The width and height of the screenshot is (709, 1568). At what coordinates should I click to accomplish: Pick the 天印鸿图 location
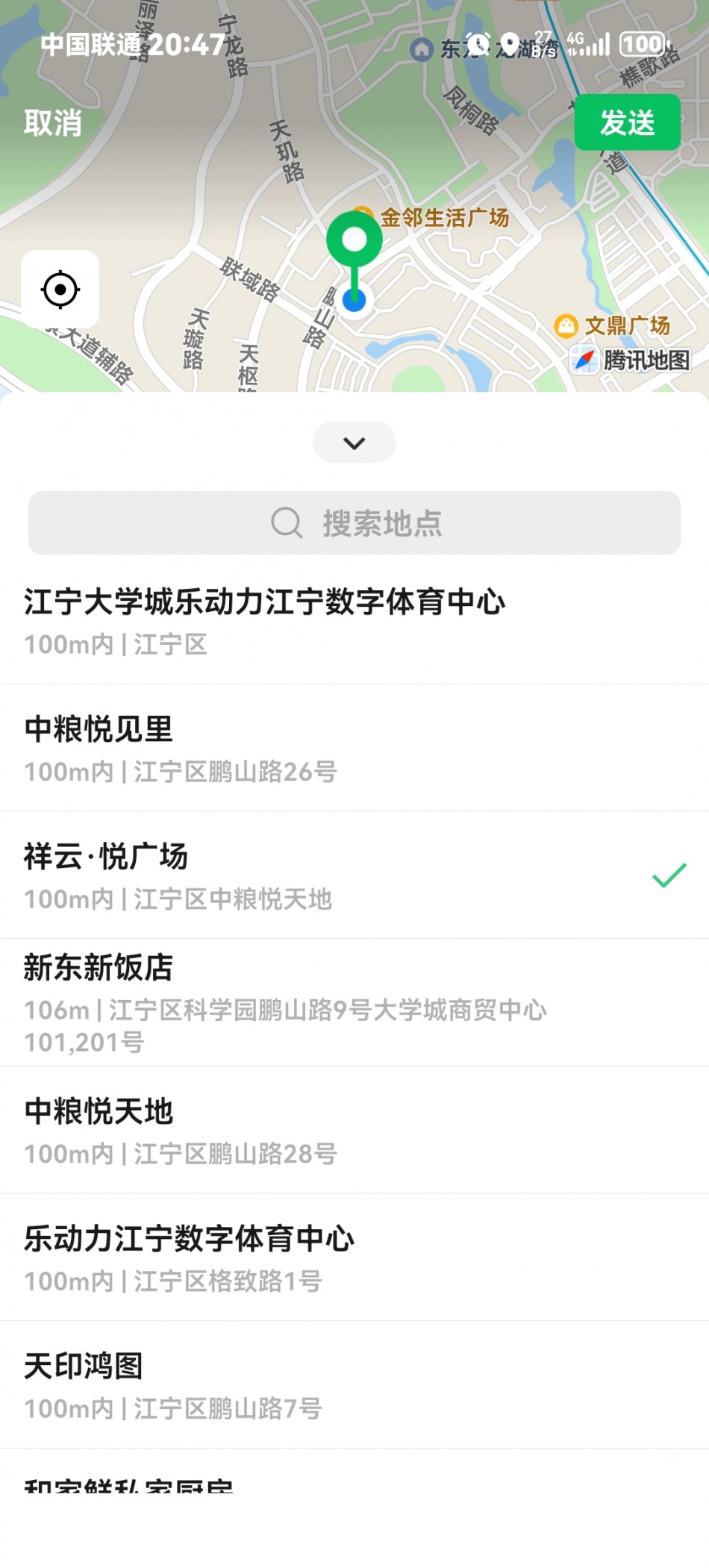(x=354, y=1385)
